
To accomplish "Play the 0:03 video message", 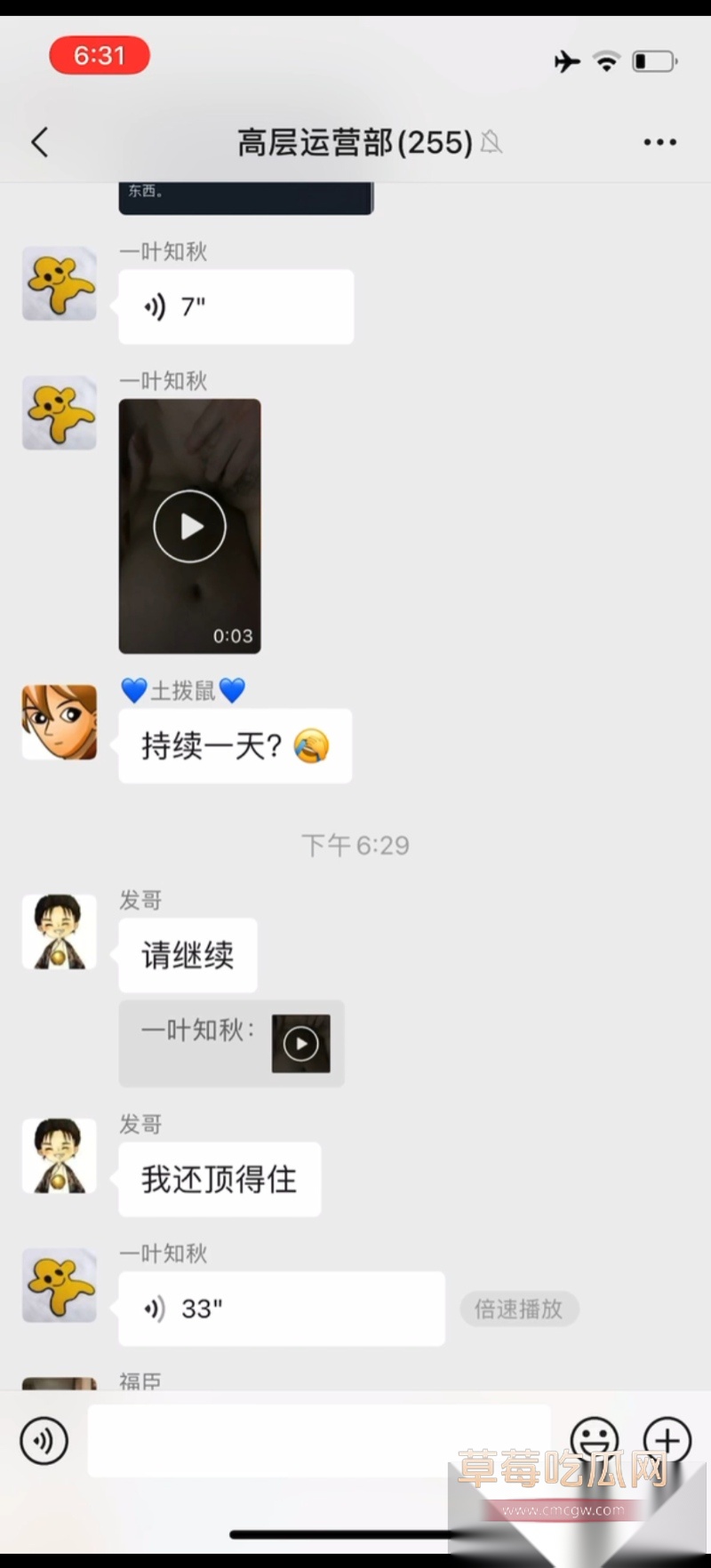I will point(189,525).
